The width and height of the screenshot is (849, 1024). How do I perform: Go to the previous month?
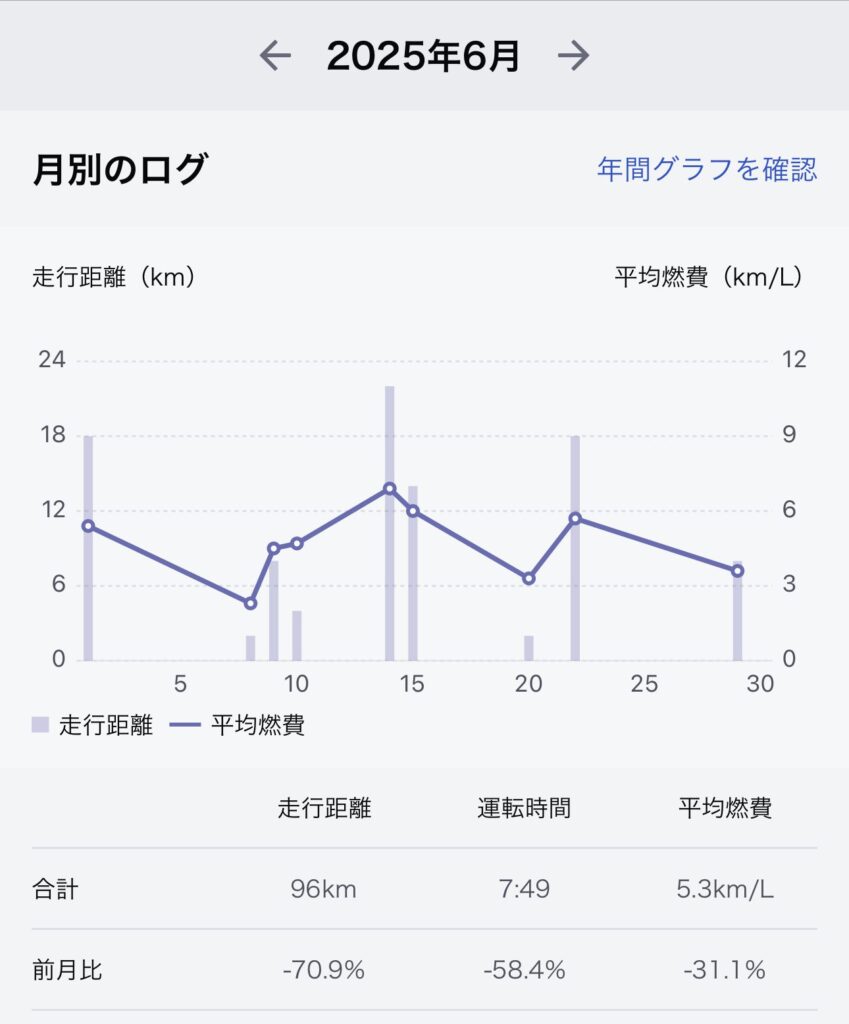point(275,56)
